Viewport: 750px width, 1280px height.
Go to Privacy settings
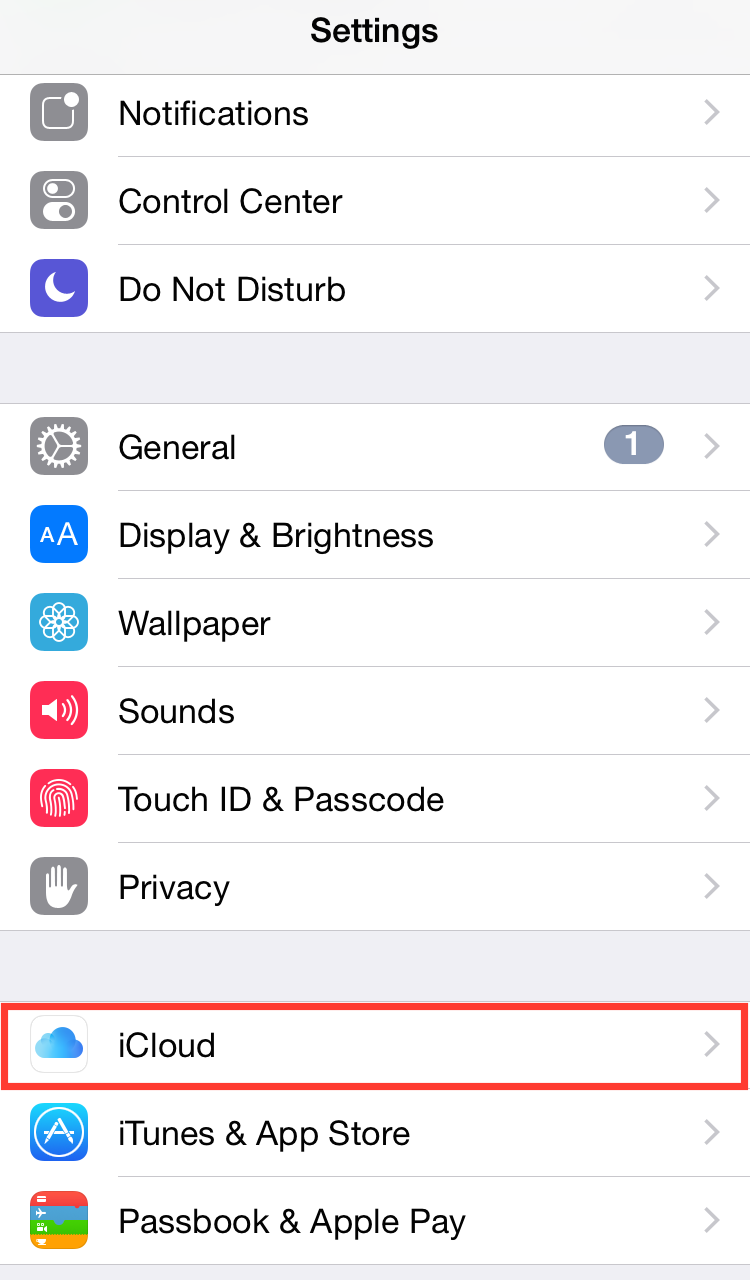[x=375, y=887]
